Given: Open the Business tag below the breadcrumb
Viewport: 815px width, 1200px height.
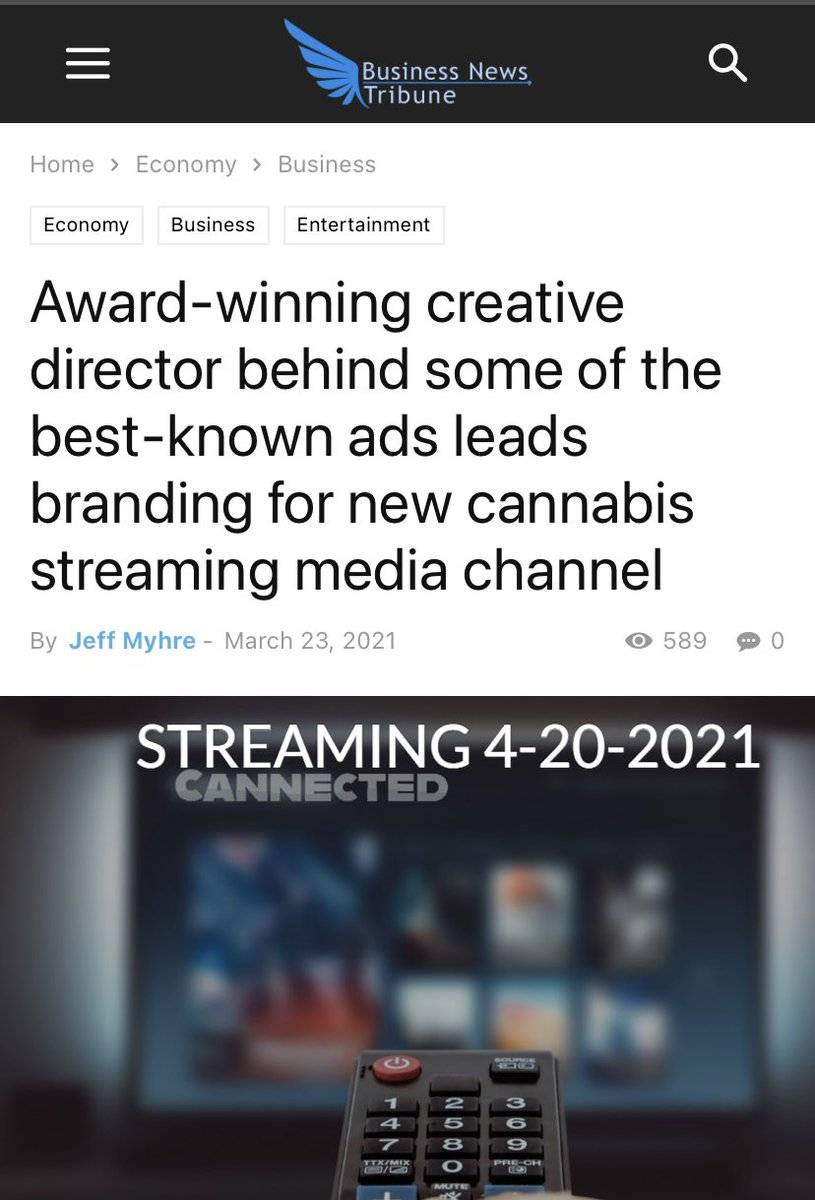Looking at the screenshot, I should (213, 225).
